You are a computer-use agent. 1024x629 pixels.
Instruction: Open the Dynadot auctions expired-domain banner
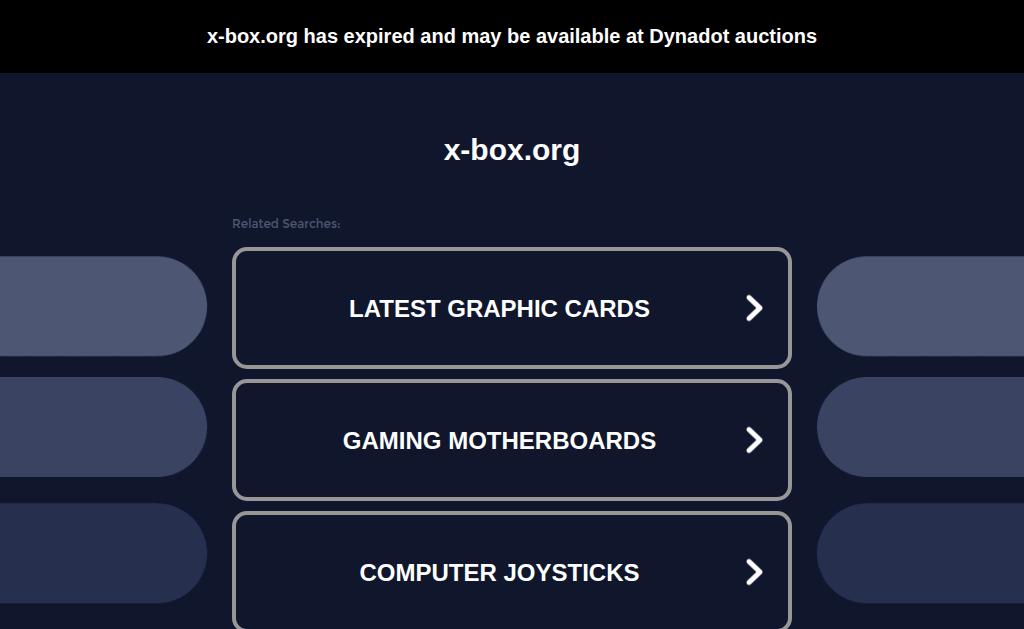pyautogui.click(x=511, y=36)
